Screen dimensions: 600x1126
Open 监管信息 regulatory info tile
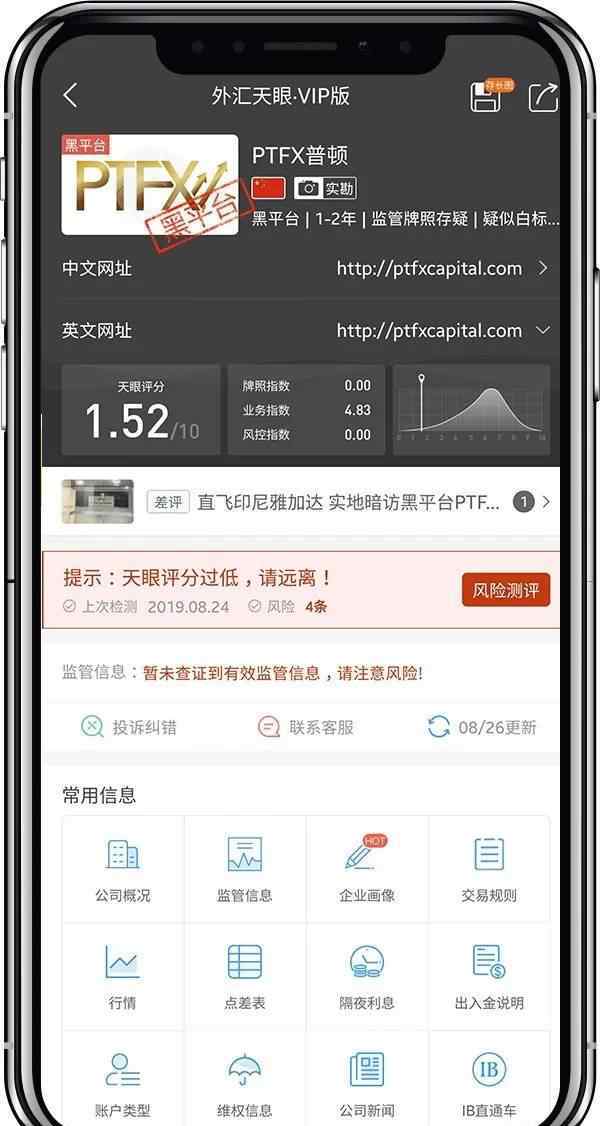tap(245, 869)
